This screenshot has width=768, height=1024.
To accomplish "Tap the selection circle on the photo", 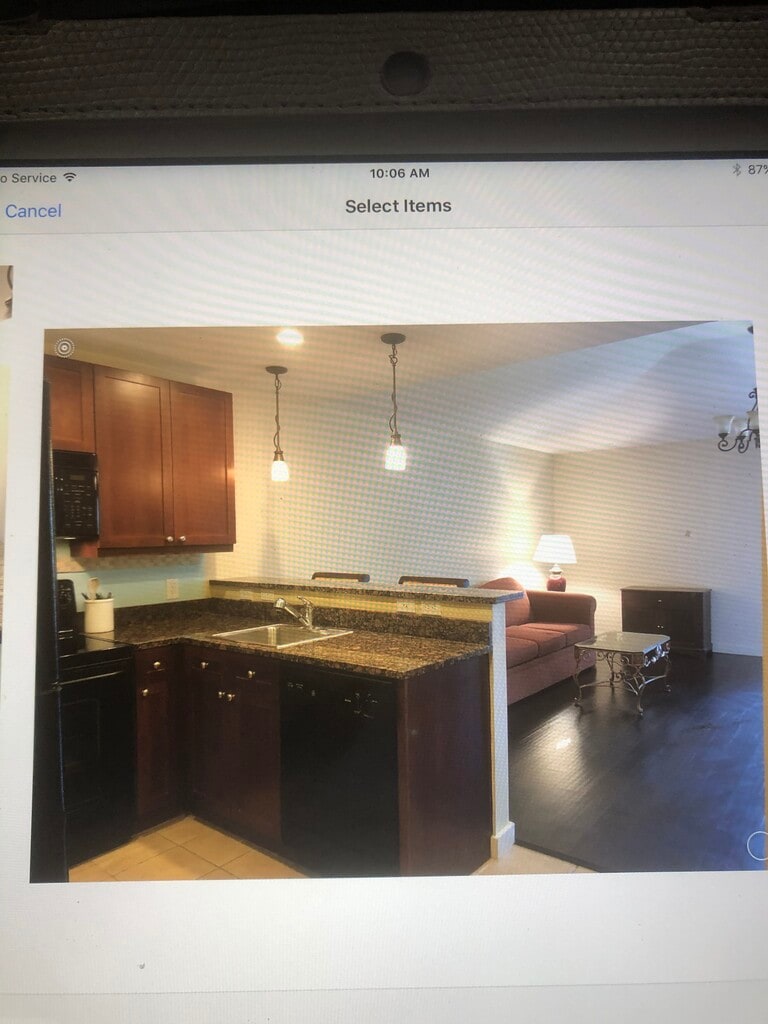I will click(x=757, y=846).
